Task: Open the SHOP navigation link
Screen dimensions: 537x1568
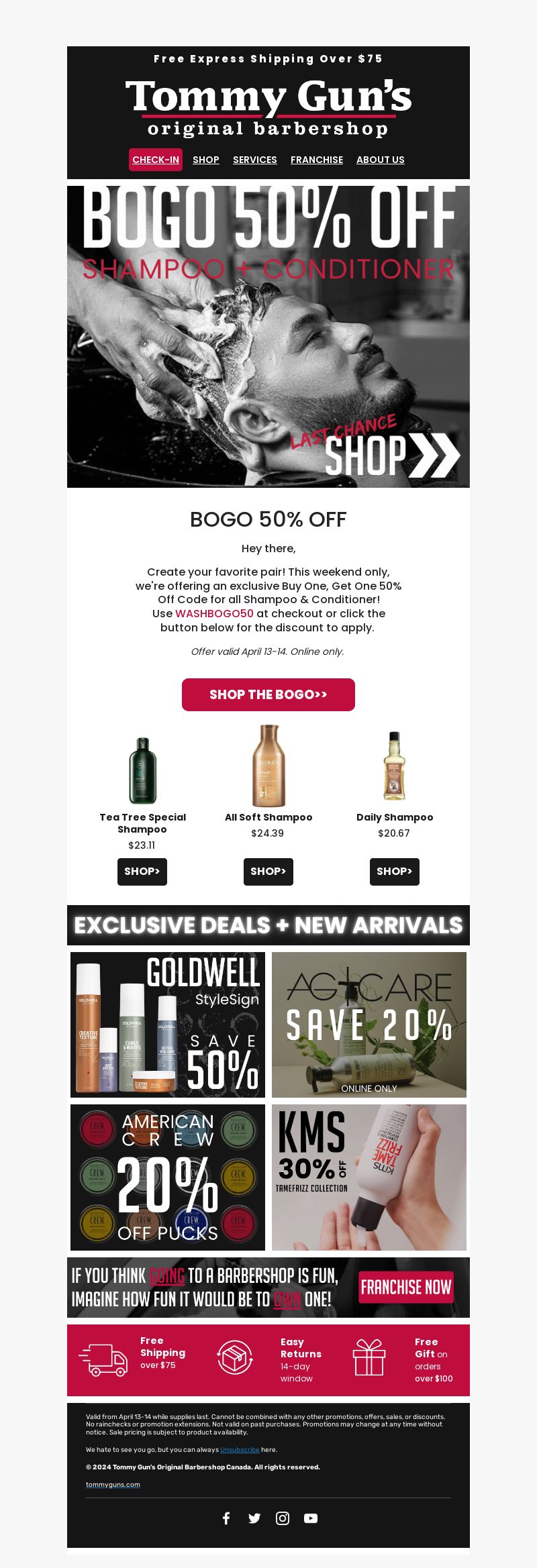Action: (205, 160)
